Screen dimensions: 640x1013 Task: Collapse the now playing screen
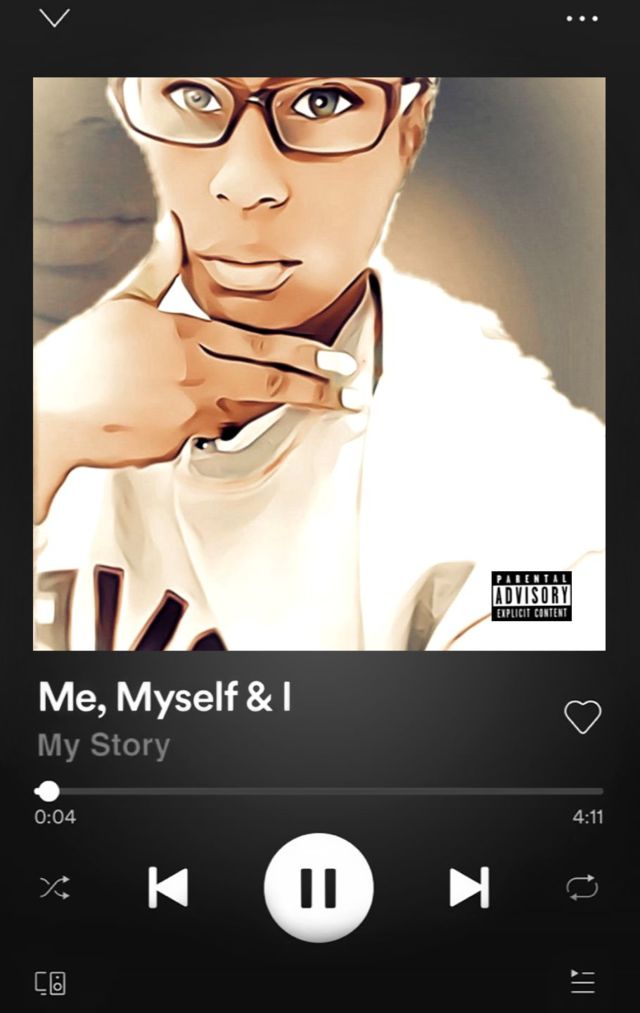(54, 18)
